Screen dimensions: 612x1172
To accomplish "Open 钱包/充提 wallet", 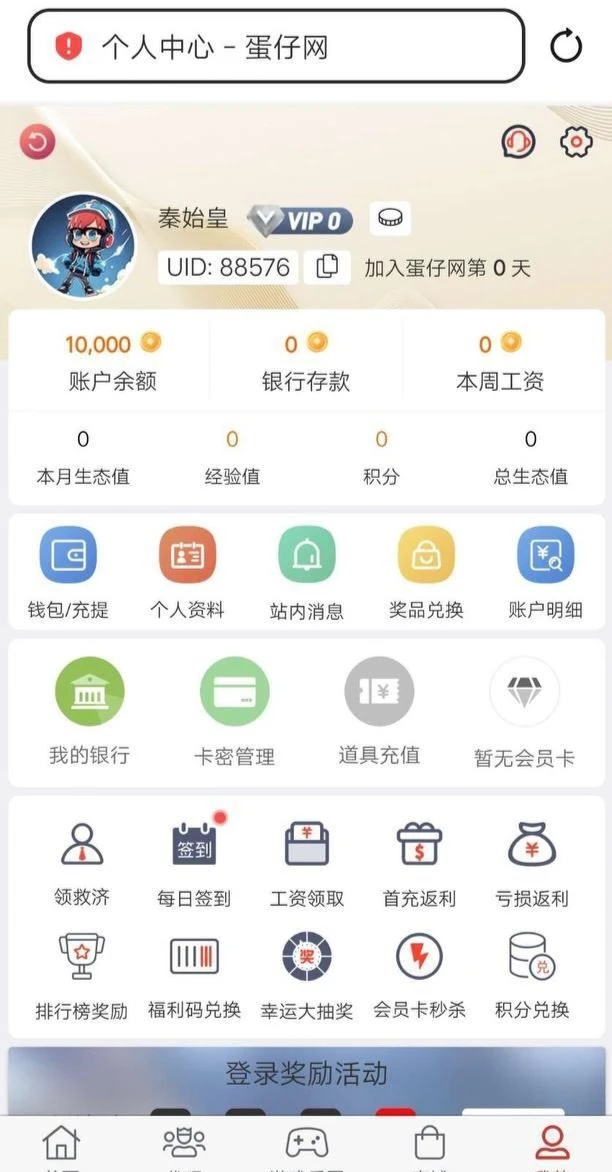I will click(x=68, y=556).
